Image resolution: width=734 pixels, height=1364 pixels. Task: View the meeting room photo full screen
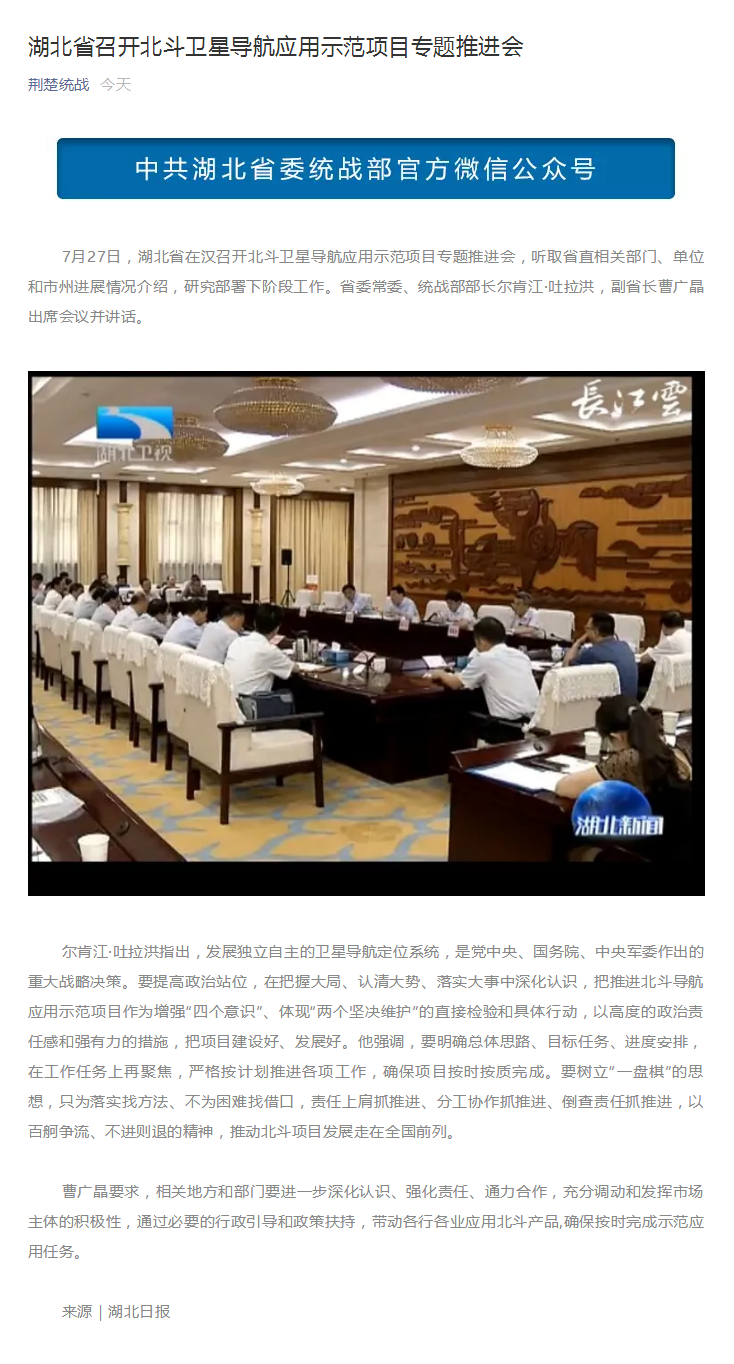[366, 633]
